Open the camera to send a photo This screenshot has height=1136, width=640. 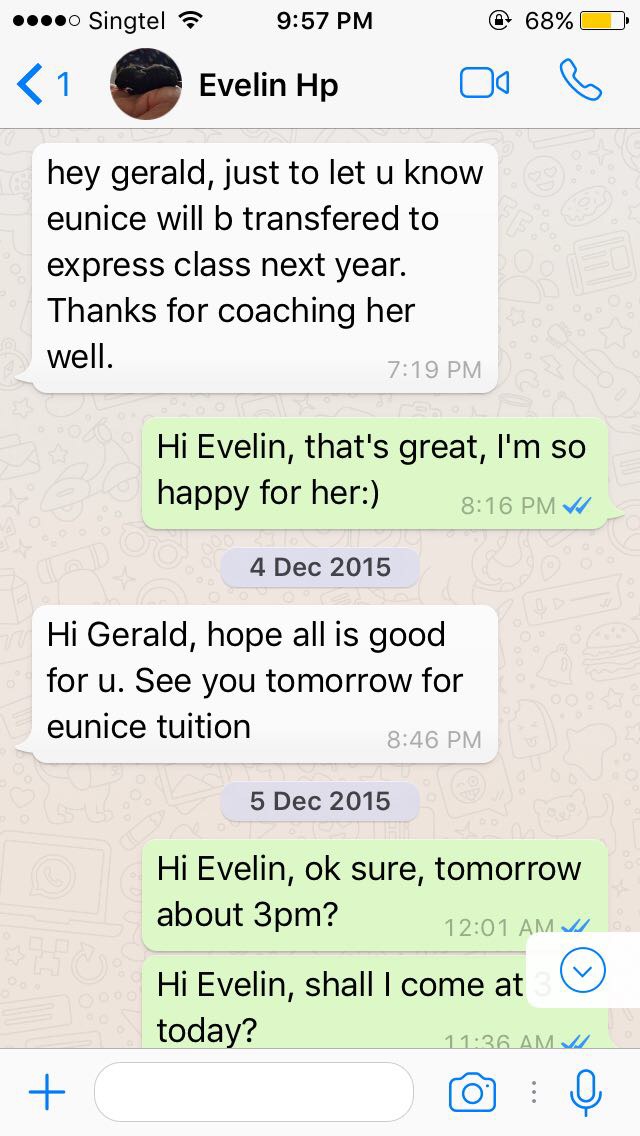click(472, 1092)
